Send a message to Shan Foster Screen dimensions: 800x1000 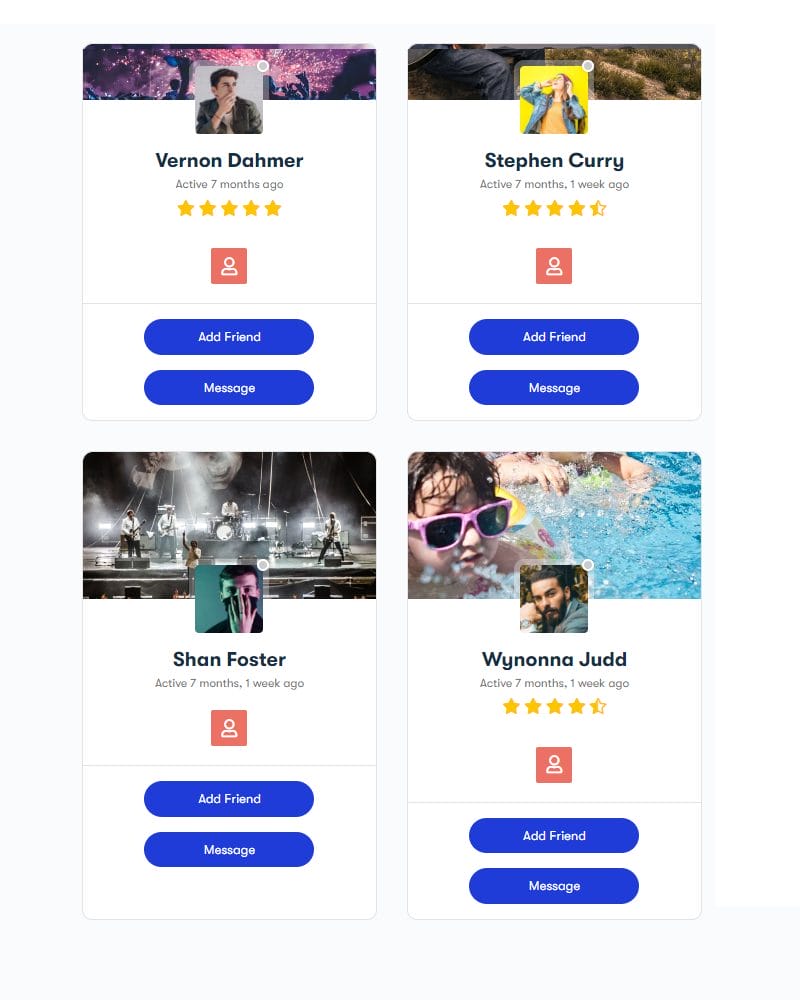coord(229,850)
